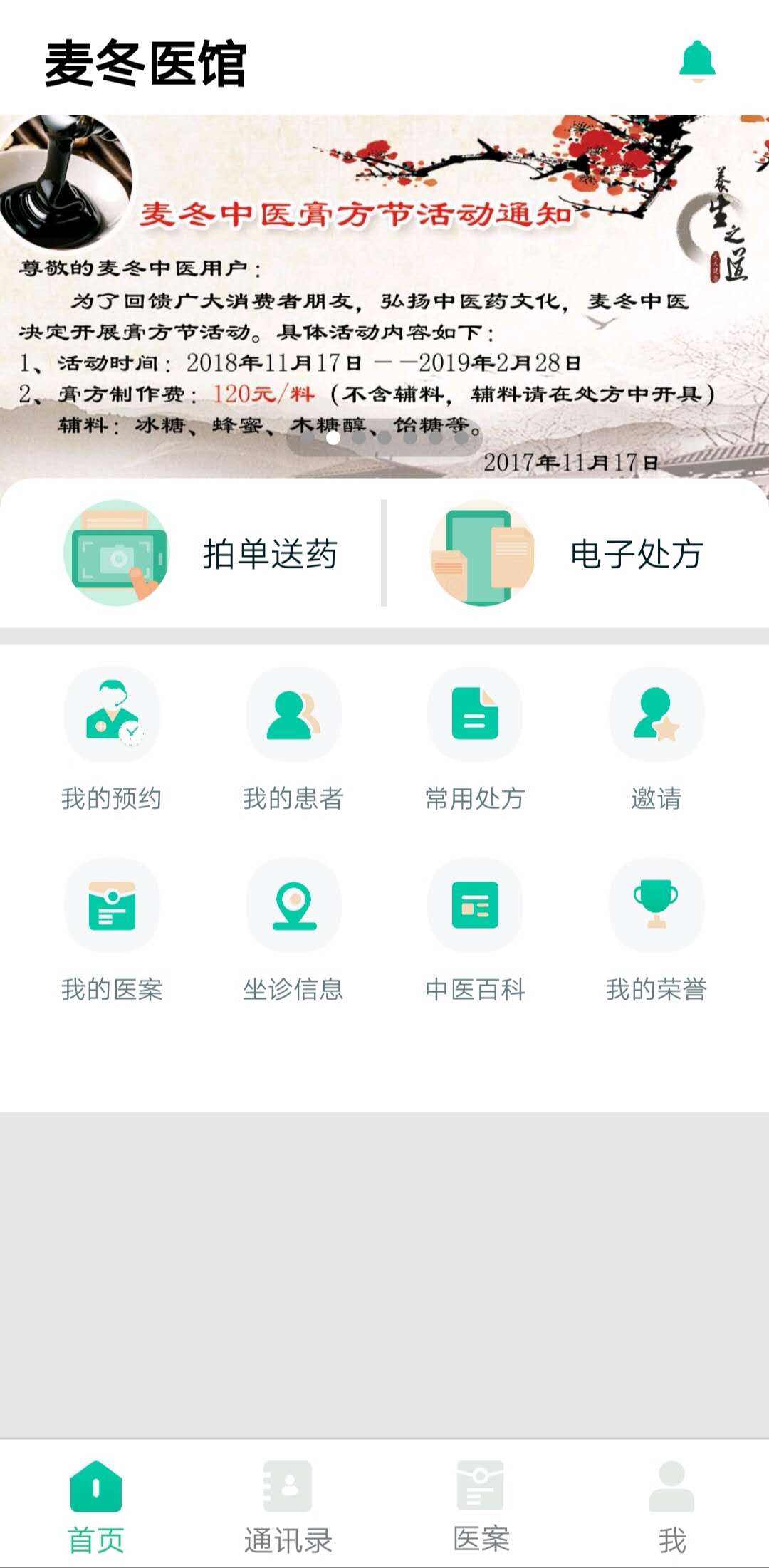Tap the 邀请 (Invite) icon

pyautogui.click(x=656, y=716)
